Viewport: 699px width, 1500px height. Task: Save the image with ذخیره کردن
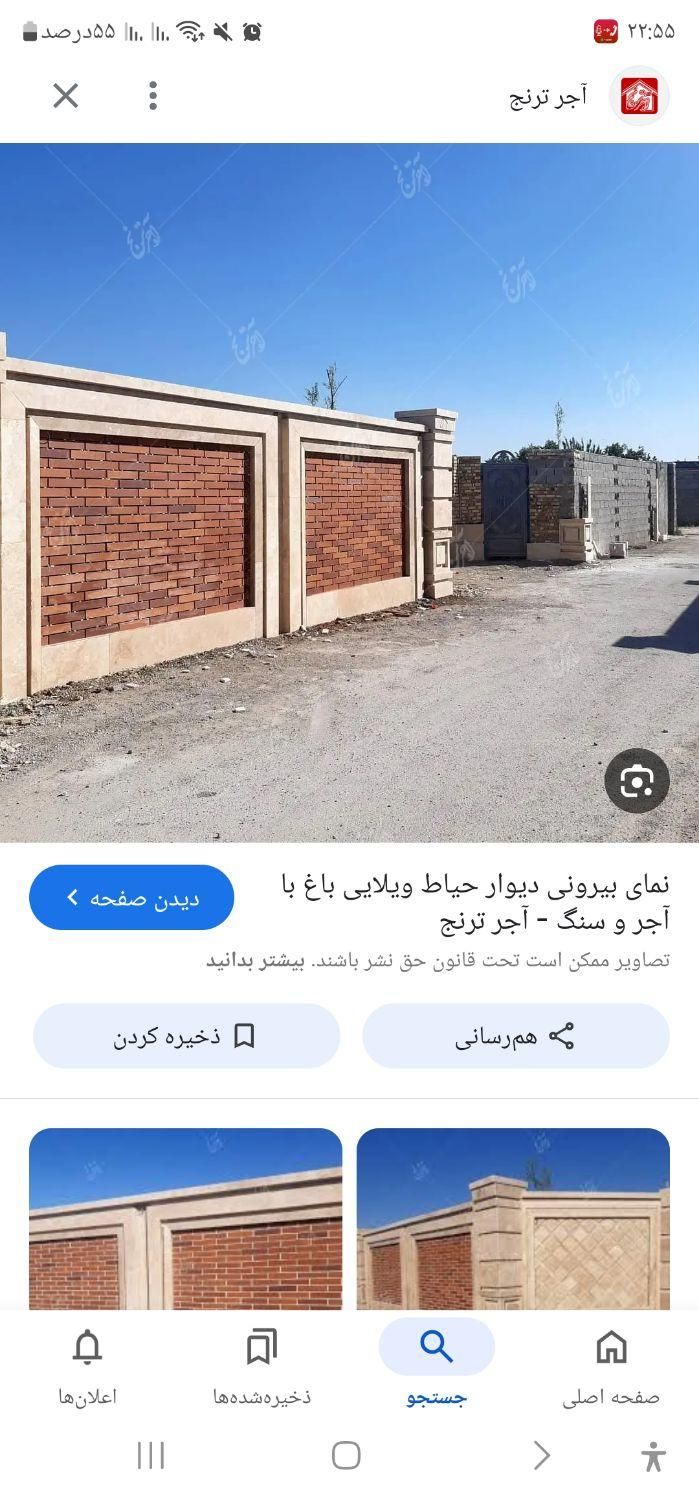coord(187,1036)
